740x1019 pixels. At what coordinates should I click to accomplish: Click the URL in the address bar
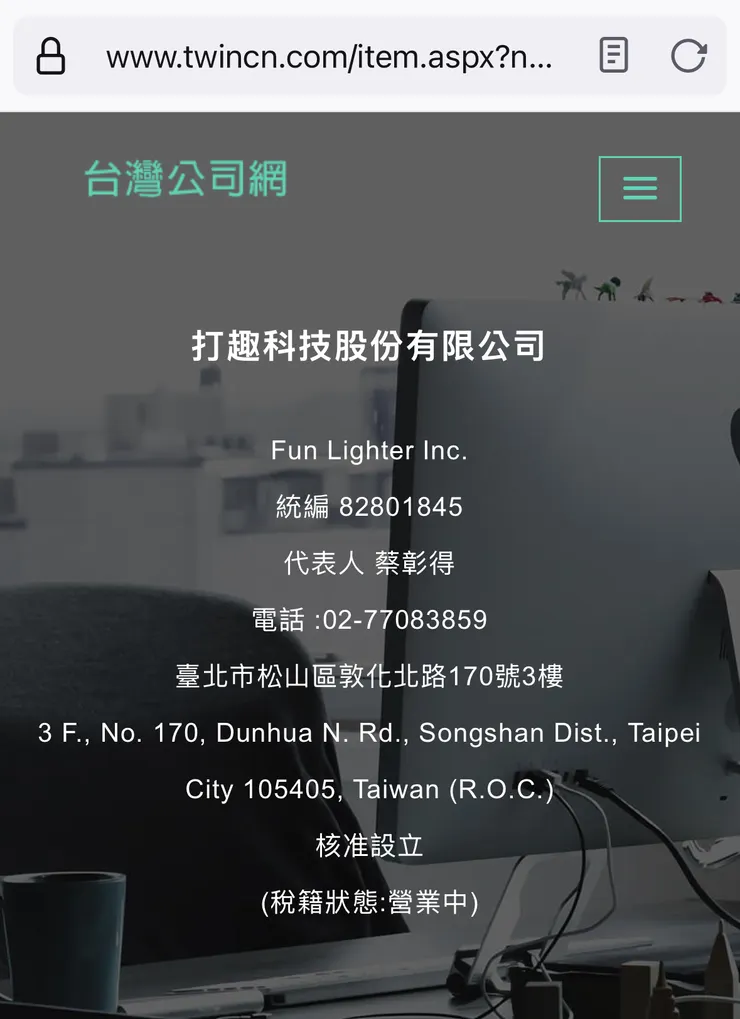(x=330, y=58)
